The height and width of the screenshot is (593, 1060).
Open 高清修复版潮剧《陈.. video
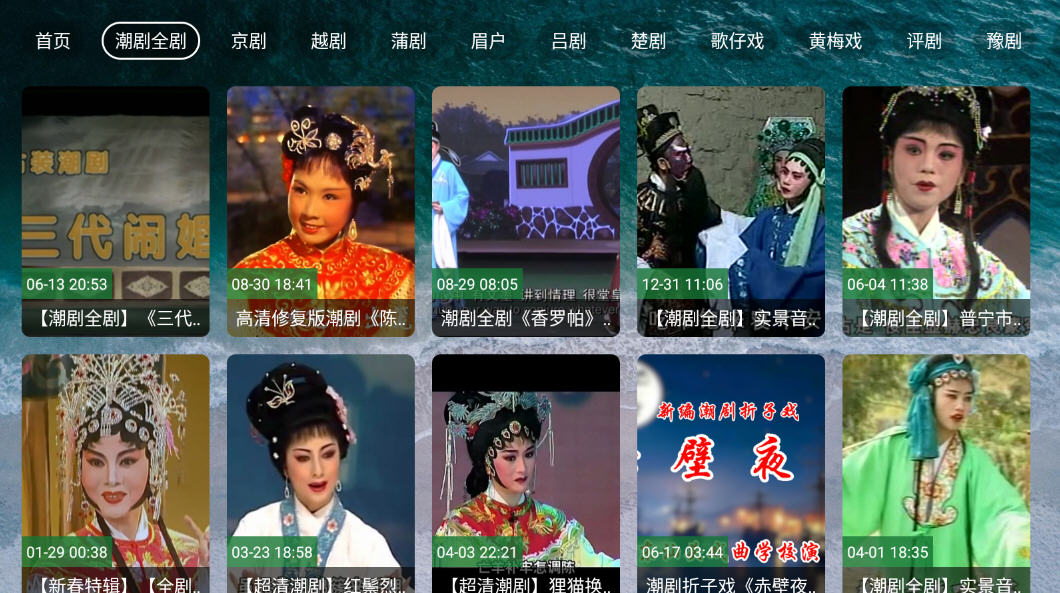tap(321, 210)
